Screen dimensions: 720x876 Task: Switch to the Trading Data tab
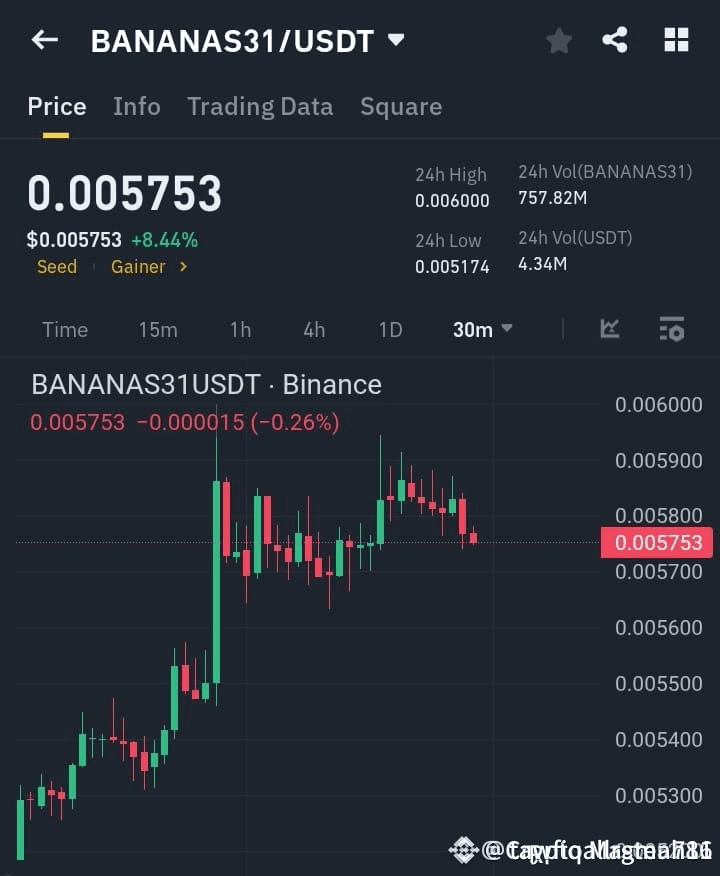260,106
